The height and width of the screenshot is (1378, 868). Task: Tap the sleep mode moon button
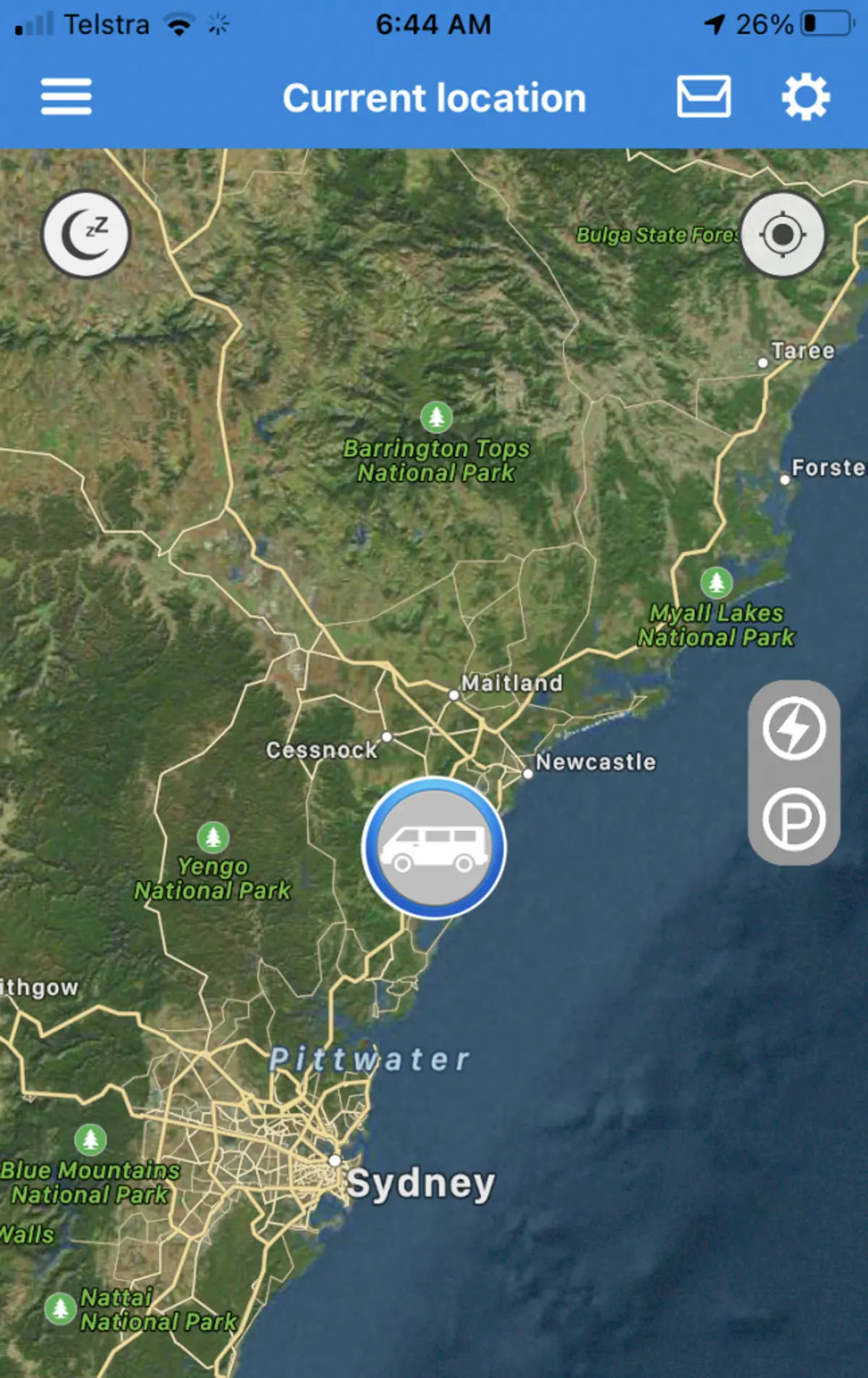86,234
